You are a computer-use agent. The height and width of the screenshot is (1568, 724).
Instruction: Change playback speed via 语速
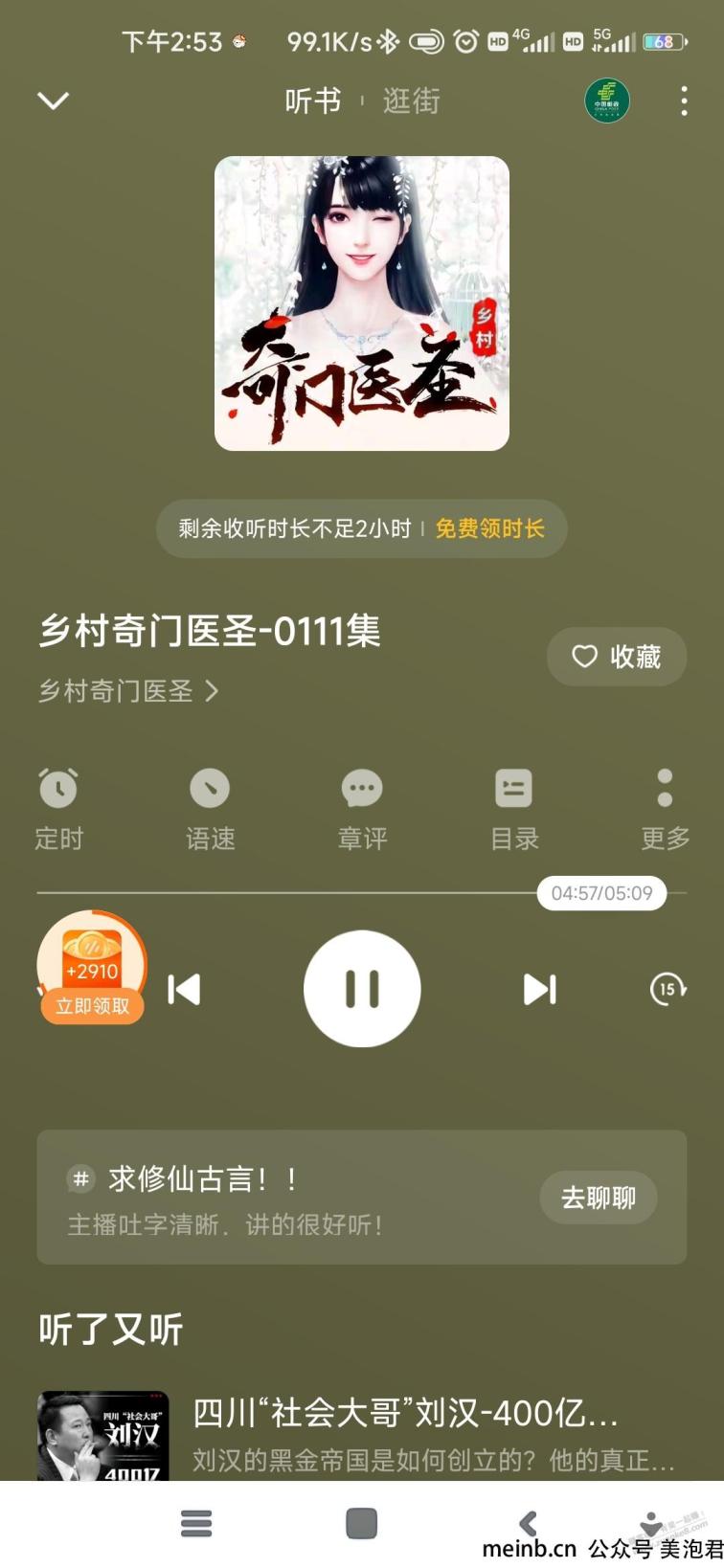pyautogui.click(x=210, y=809)
